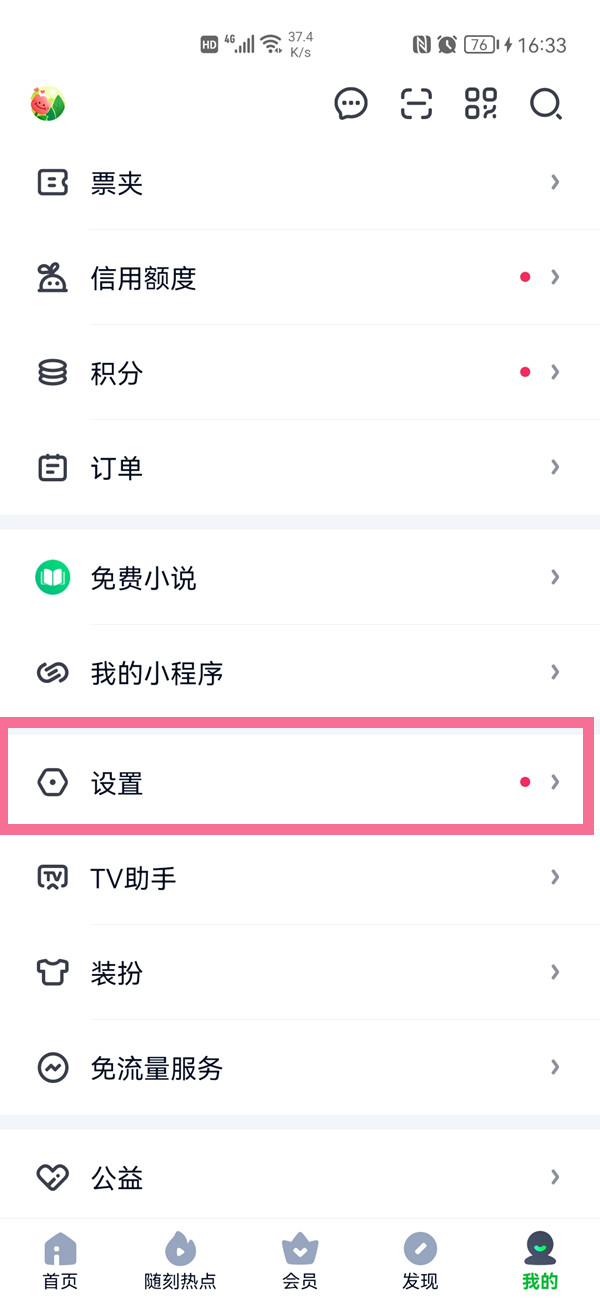The height and width of the screenshot is (1300, 600).
Task: Switch to the 随刻热点 tab
Action: tap(180, 1260)
